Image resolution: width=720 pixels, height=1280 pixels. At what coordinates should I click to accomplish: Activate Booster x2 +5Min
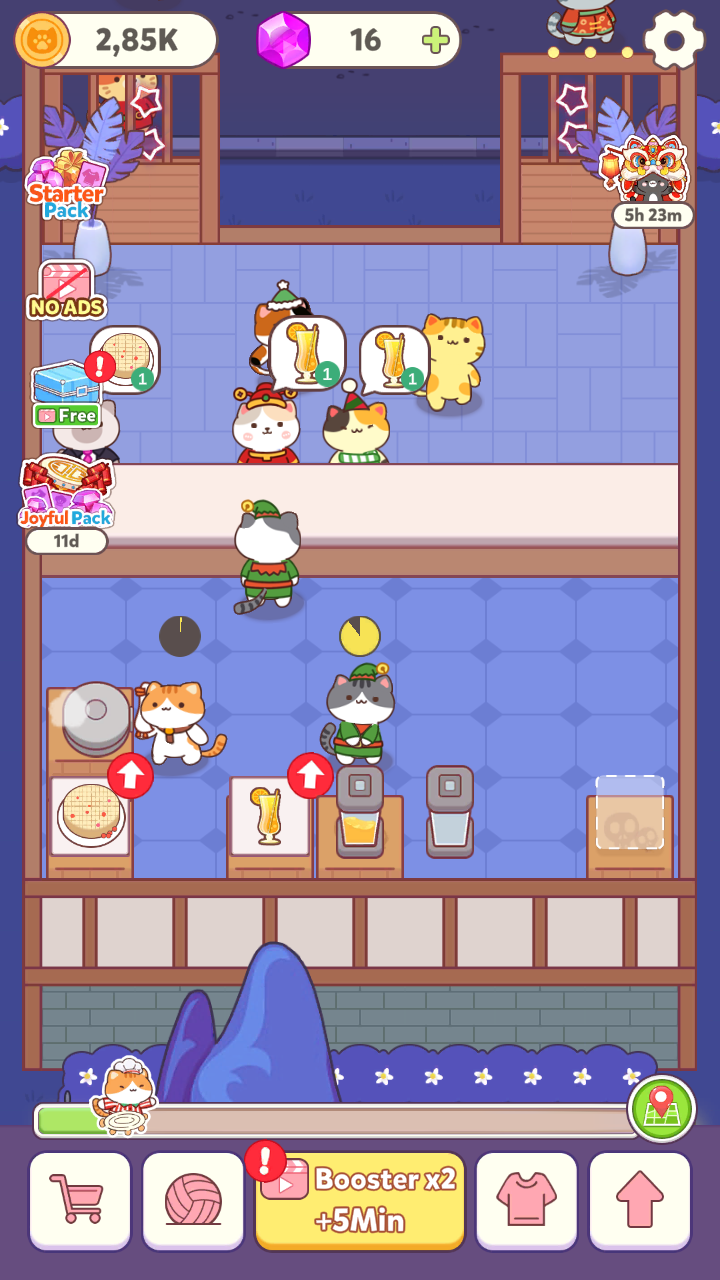(x=360, y=1200)
